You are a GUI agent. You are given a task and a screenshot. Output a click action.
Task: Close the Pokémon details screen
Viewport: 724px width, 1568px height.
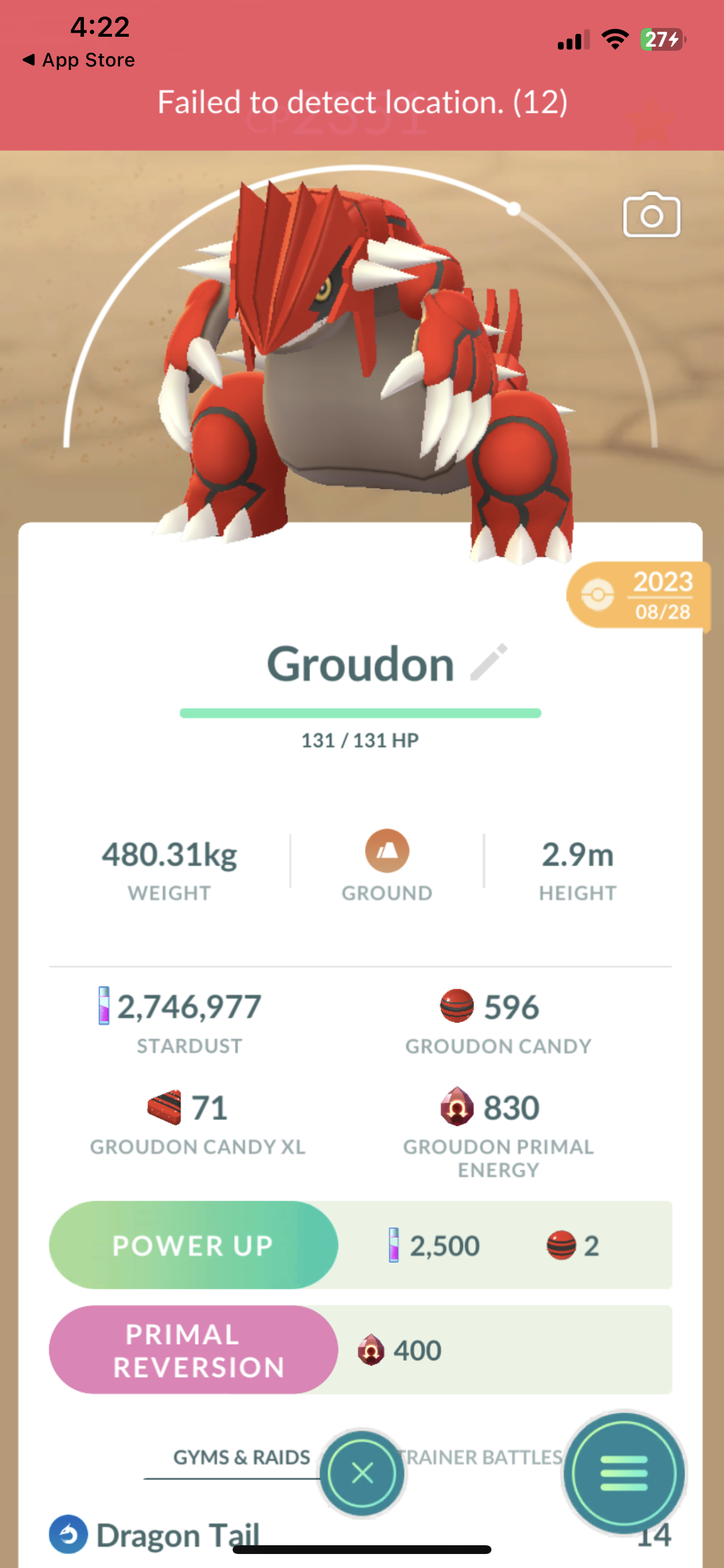tap(363, 1473)
